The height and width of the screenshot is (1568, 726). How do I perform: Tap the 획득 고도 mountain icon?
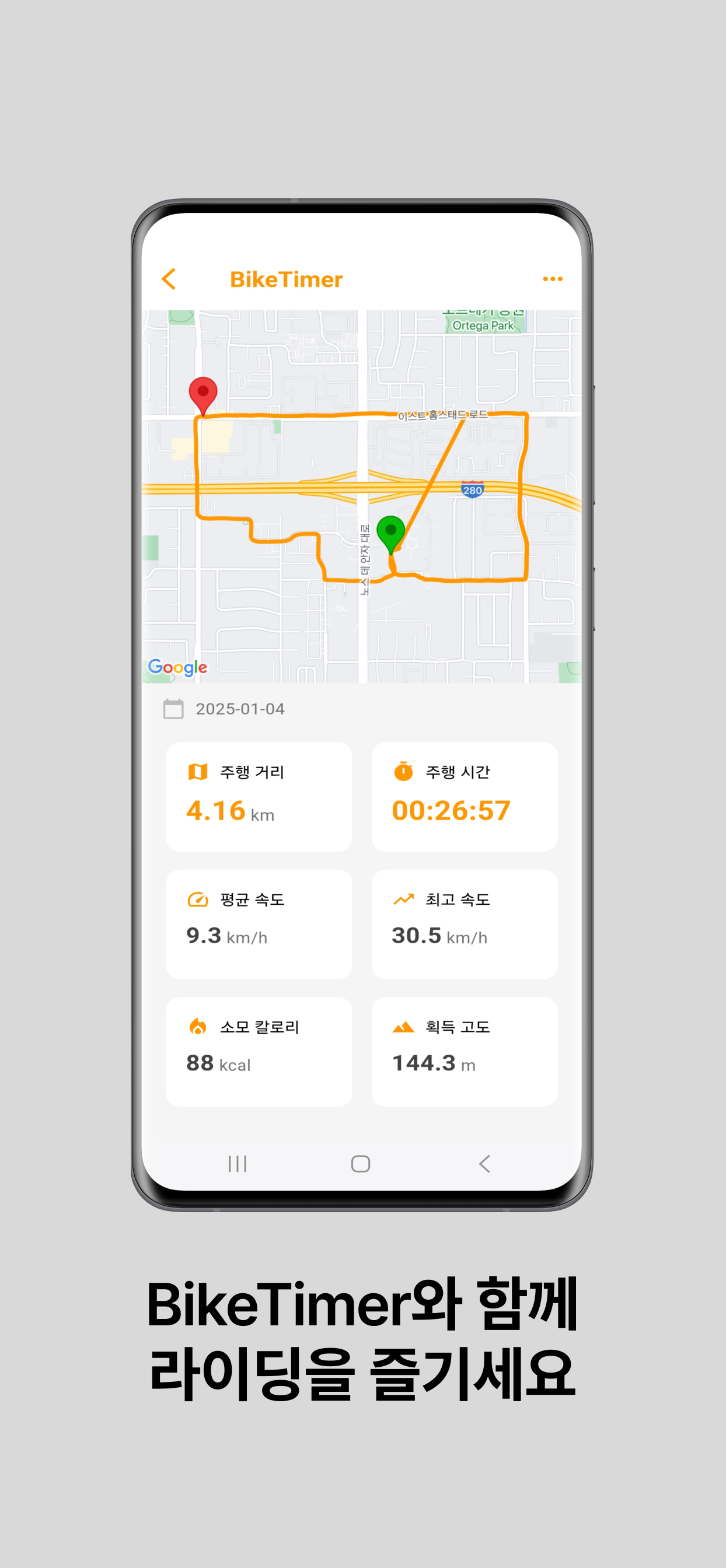405,1027
